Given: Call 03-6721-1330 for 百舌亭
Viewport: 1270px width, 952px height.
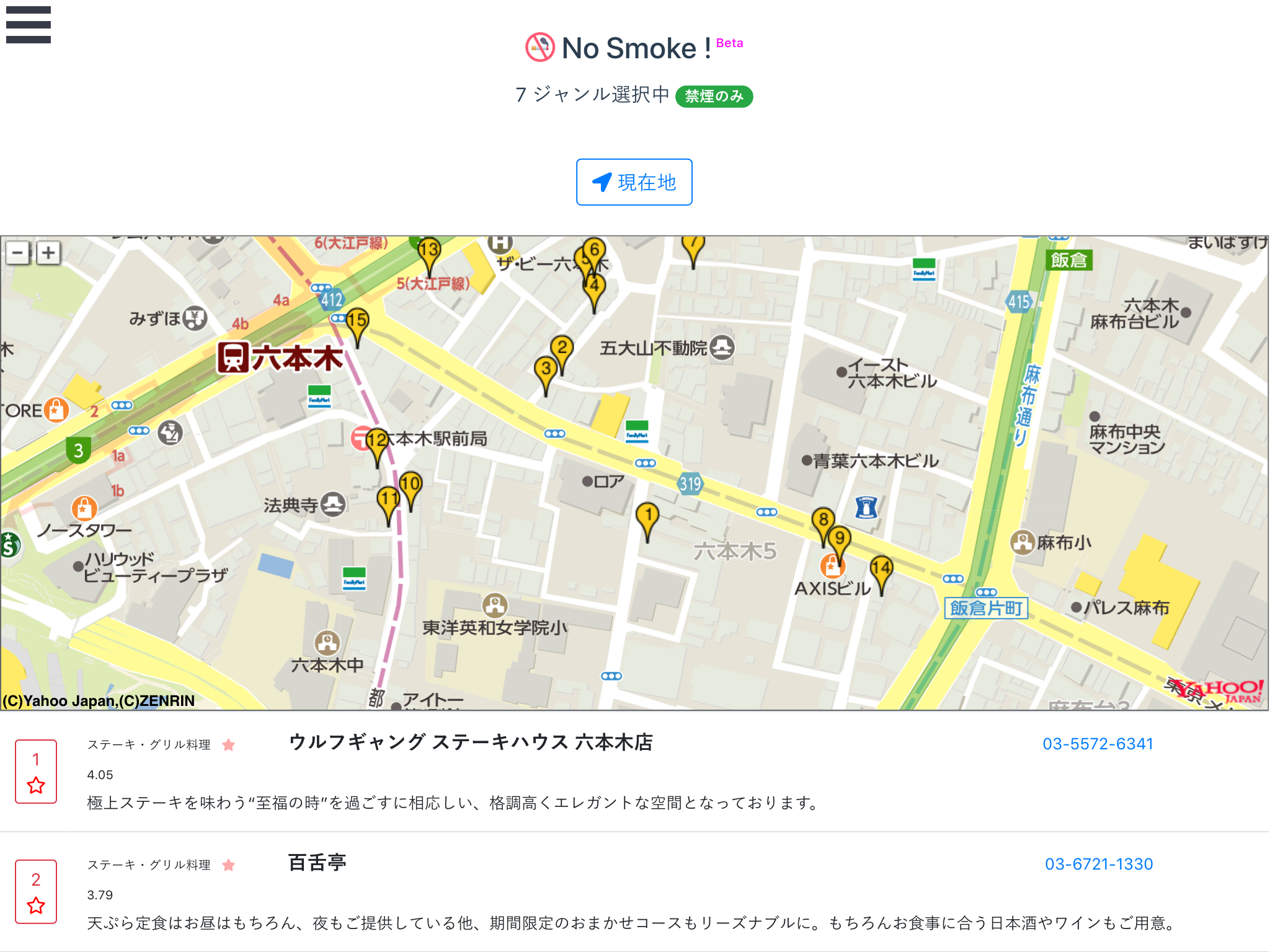Looking at the screenshot, I should (1098, 864).
